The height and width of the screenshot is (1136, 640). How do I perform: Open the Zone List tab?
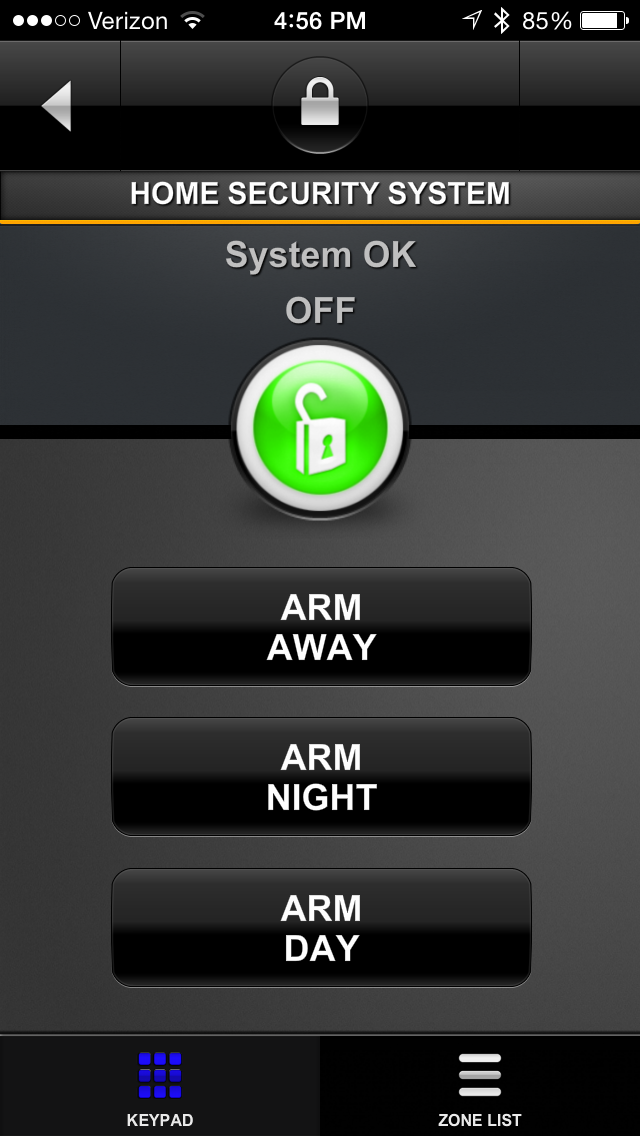[x=480, y=1087]
